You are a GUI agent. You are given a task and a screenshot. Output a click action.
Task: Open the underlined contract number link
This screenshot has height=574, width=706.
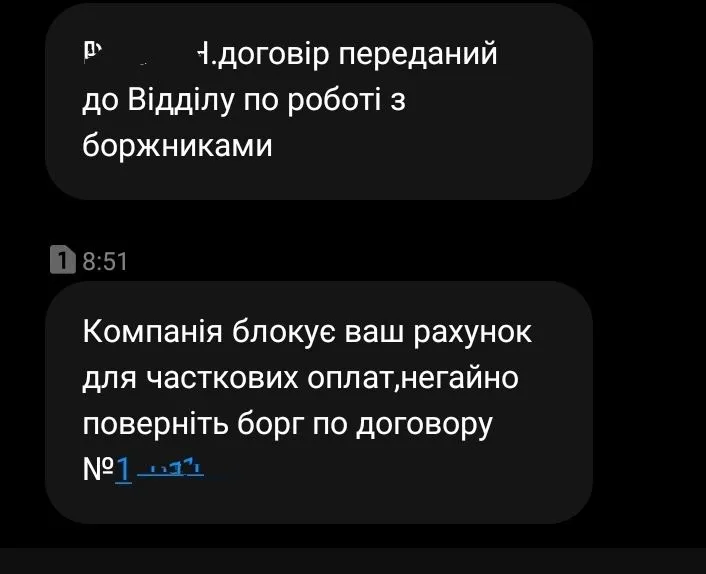[160, 468]
